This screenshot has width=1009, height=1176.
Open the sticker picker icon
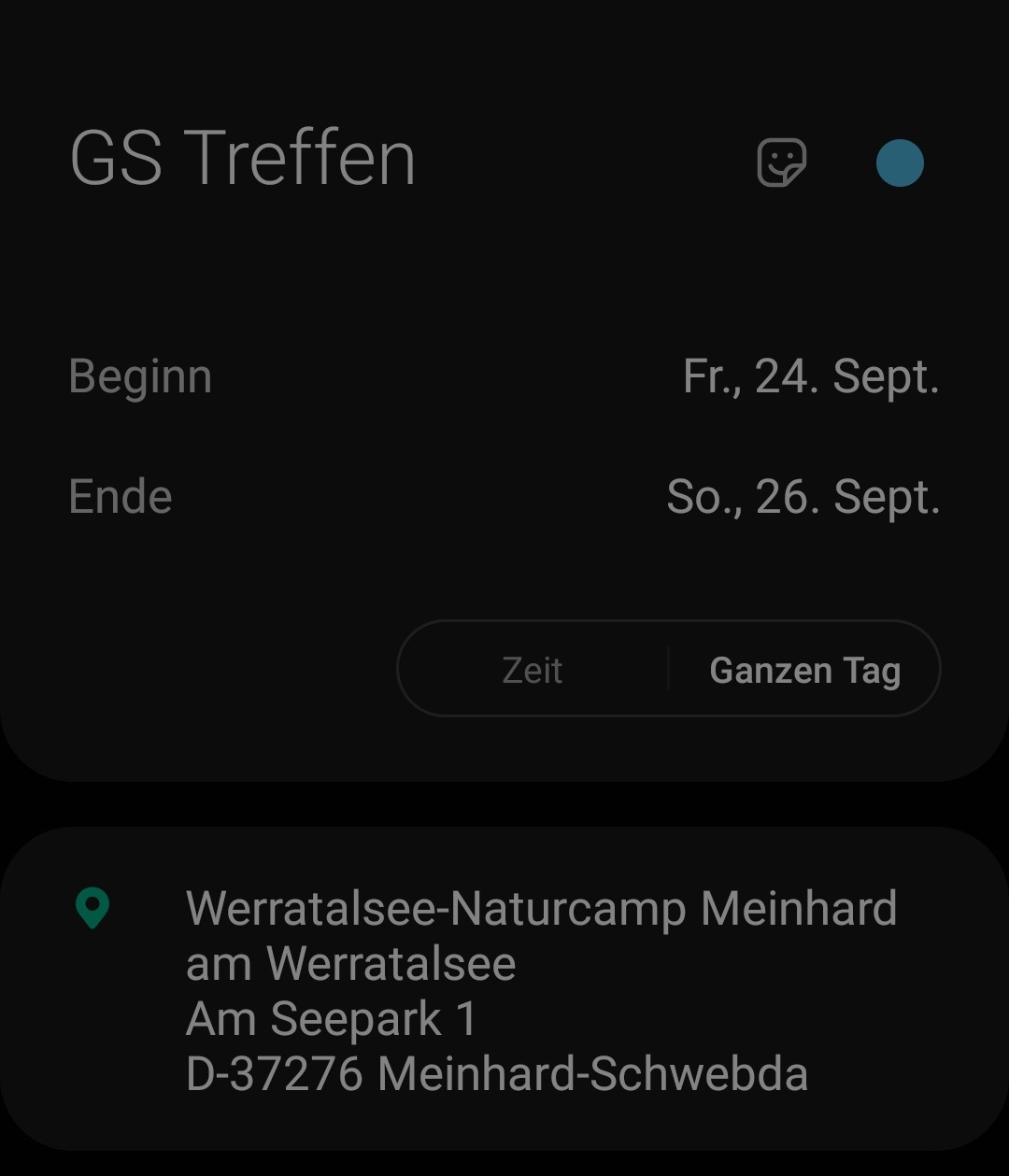point(781,163)
